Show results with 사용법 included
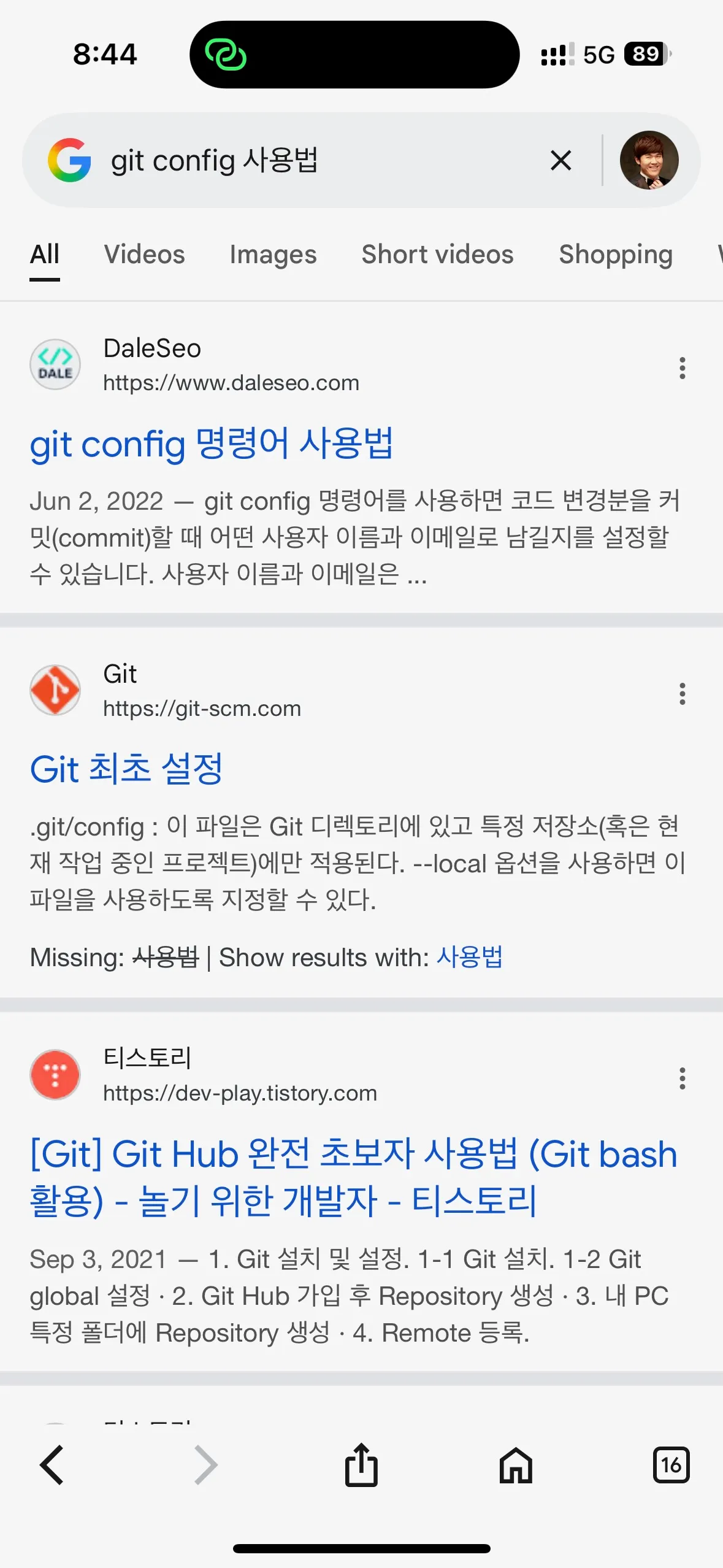Screen dimensions: 723x1568 (x=469, y=957)
